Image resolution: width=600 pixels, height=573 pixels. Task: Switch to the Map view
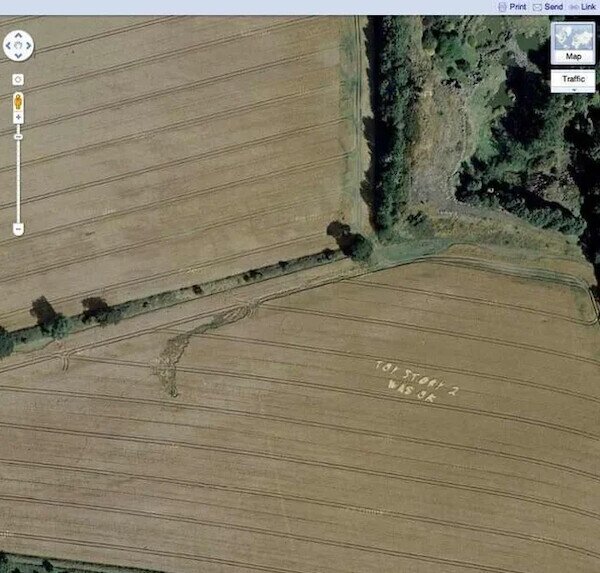tap(573, 44)
